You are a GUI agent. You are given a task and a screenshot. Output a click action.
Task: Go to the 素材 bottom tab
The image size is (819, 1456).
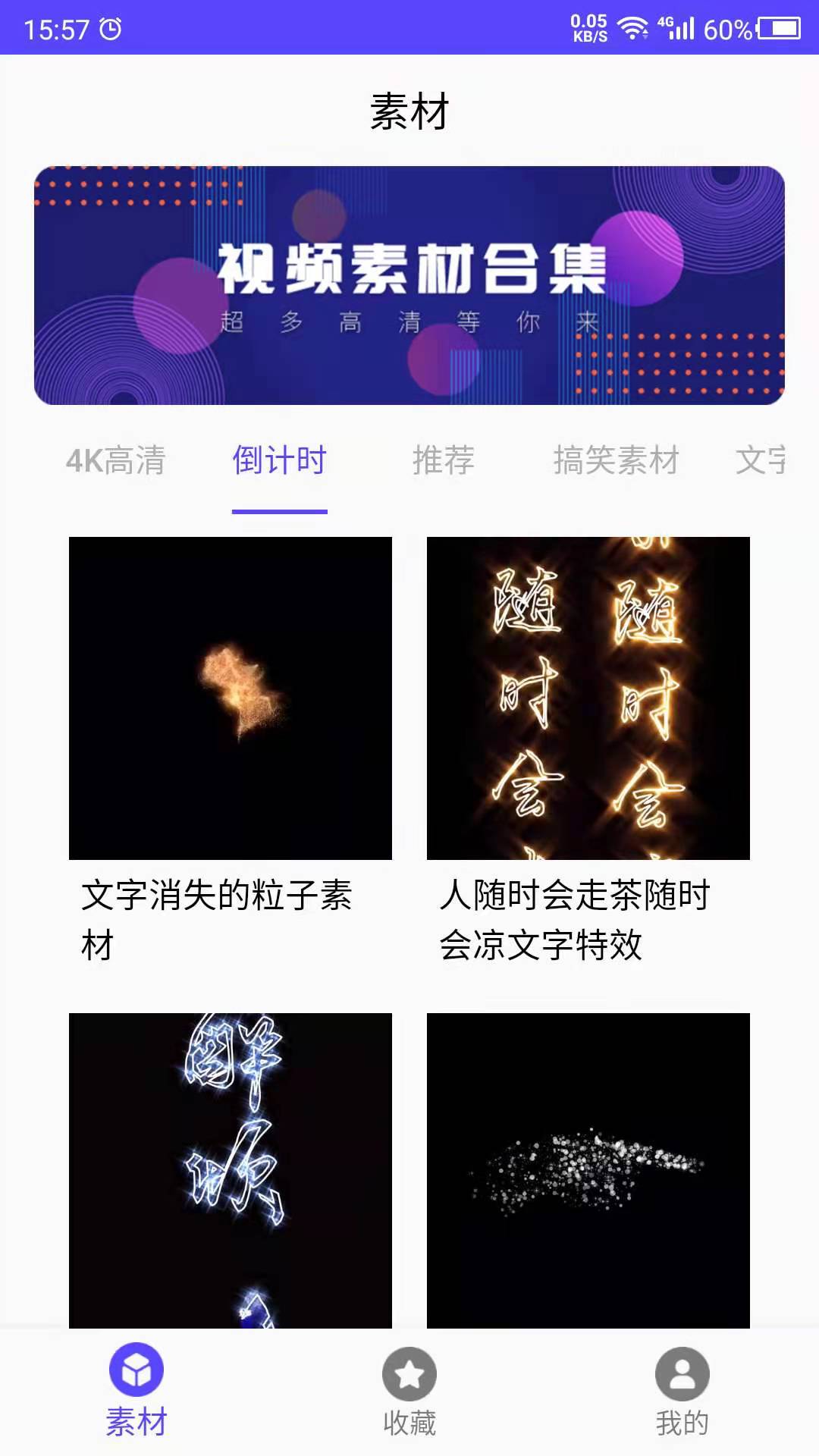point(136,1389)
